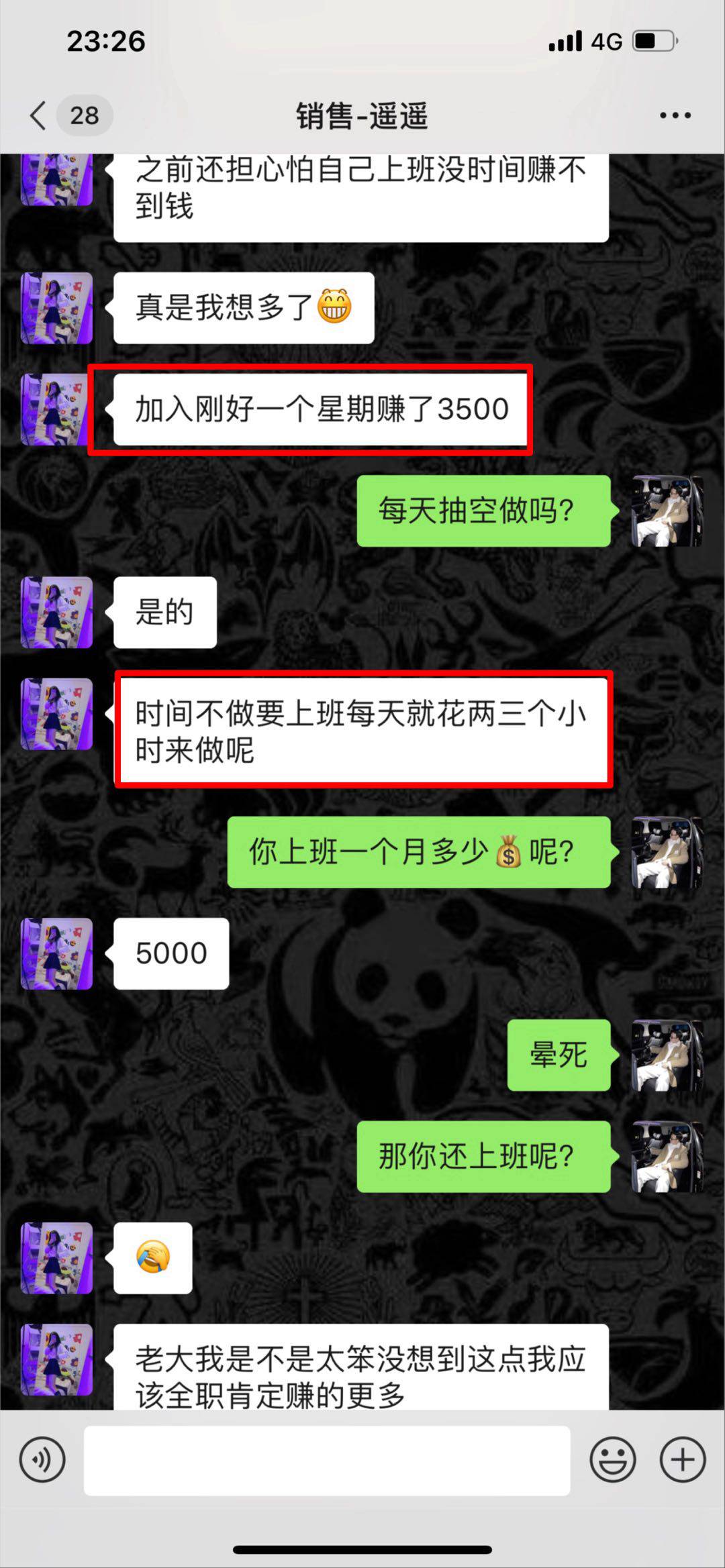Open the emoji sticker panel

point(612,1459)
